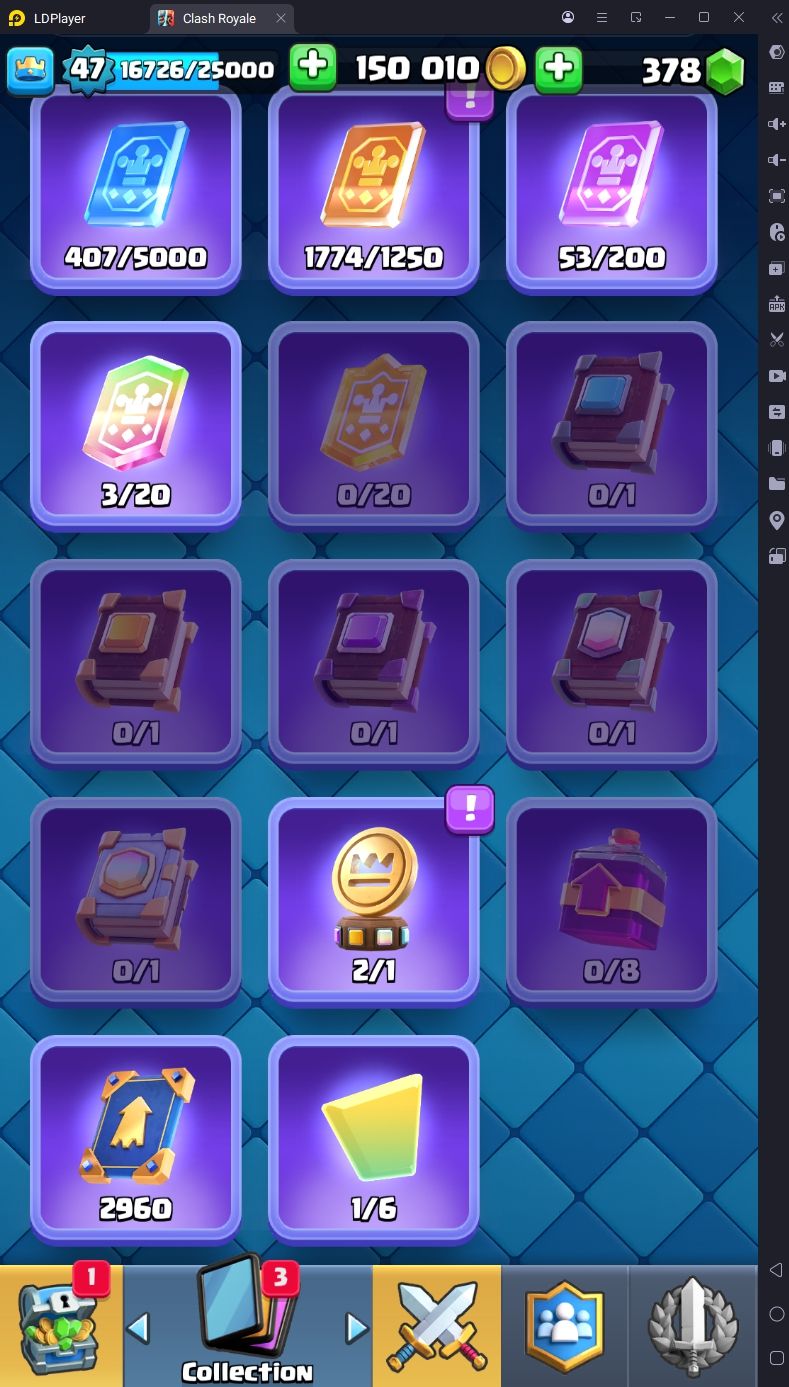Screen dimensions: 789x1387
Task: Select the banner item showing 2960
Action: point(136,1139)
